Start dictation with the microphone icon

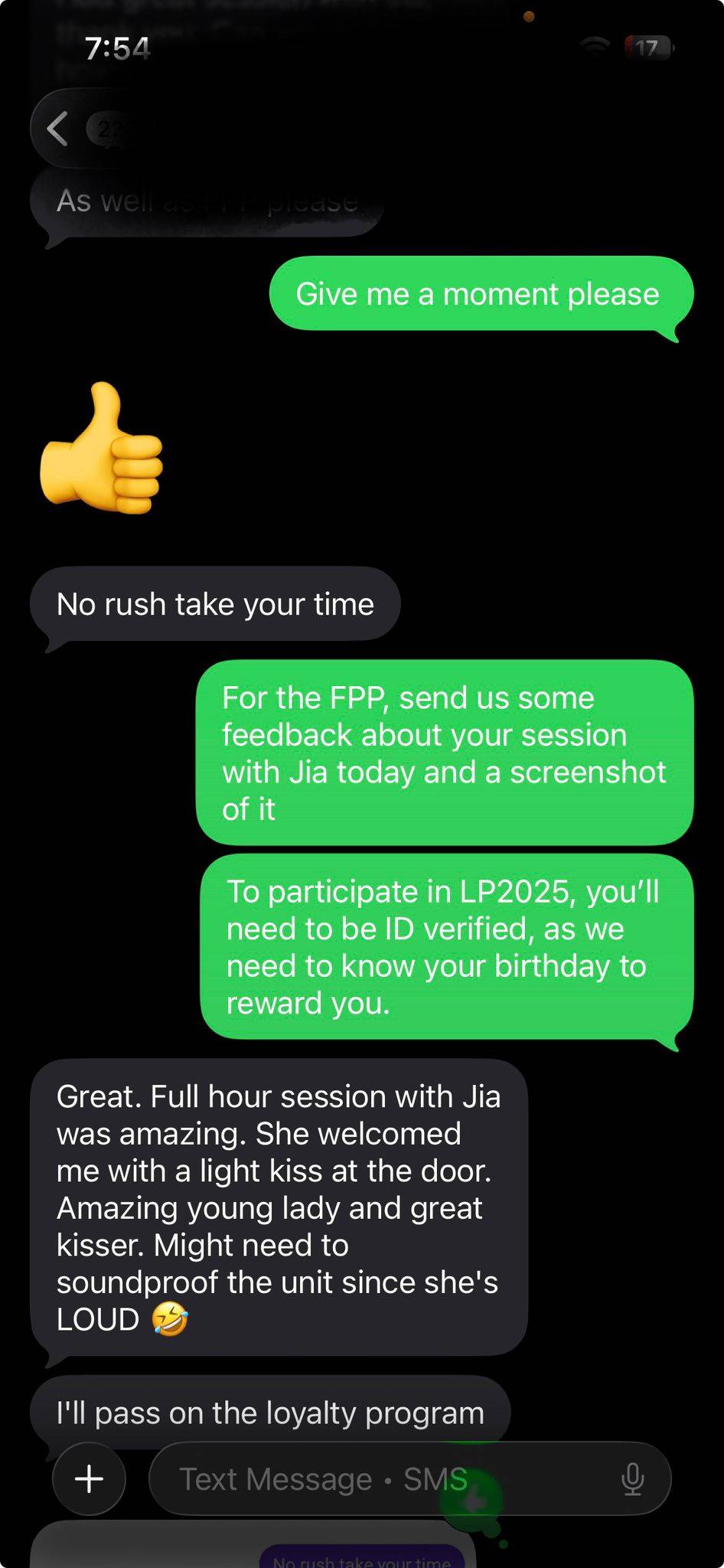coord(632,1478)
